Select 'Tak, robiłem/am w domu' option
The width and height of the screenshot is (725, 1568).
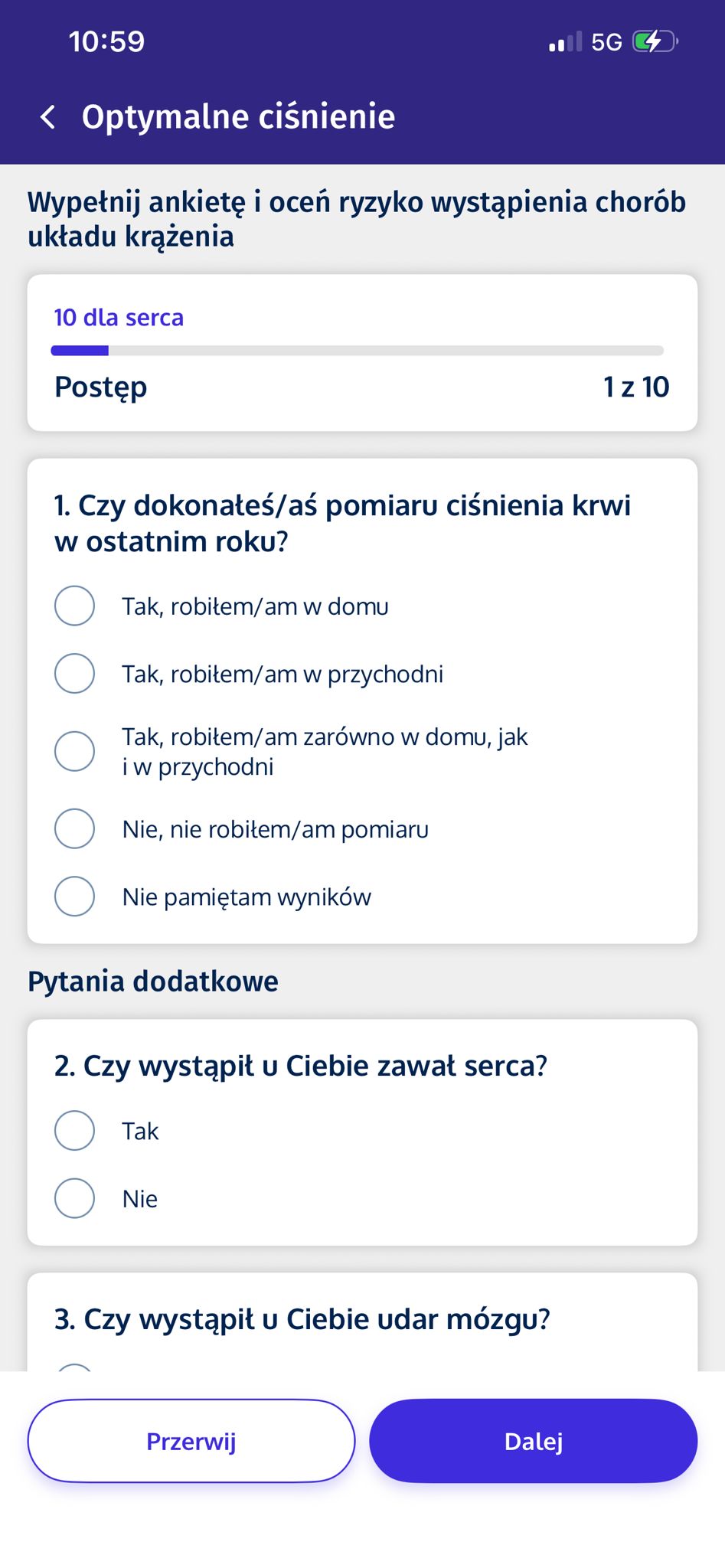74,606
